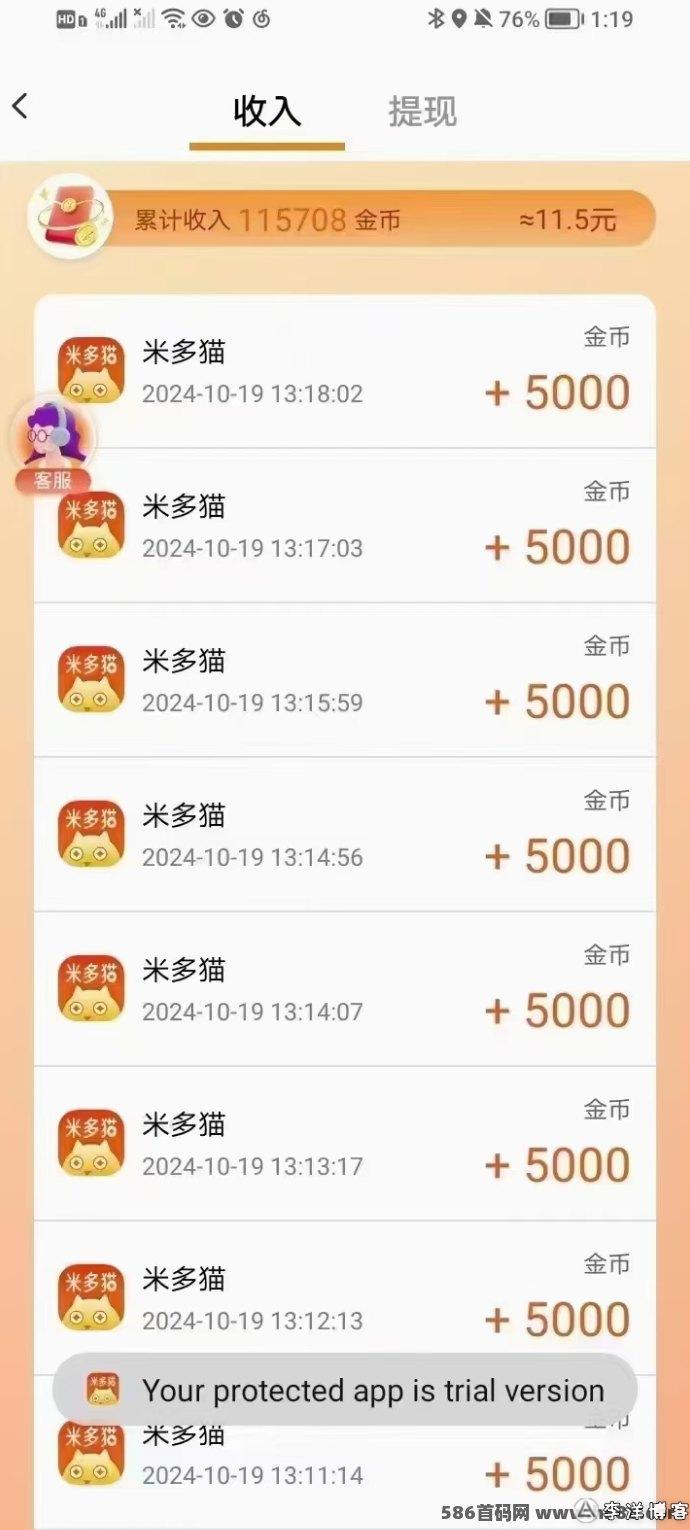Viewport: 690px width, 1530px height.
Task: Switch to the 提现 tab
Action: (x=422, y=111)
